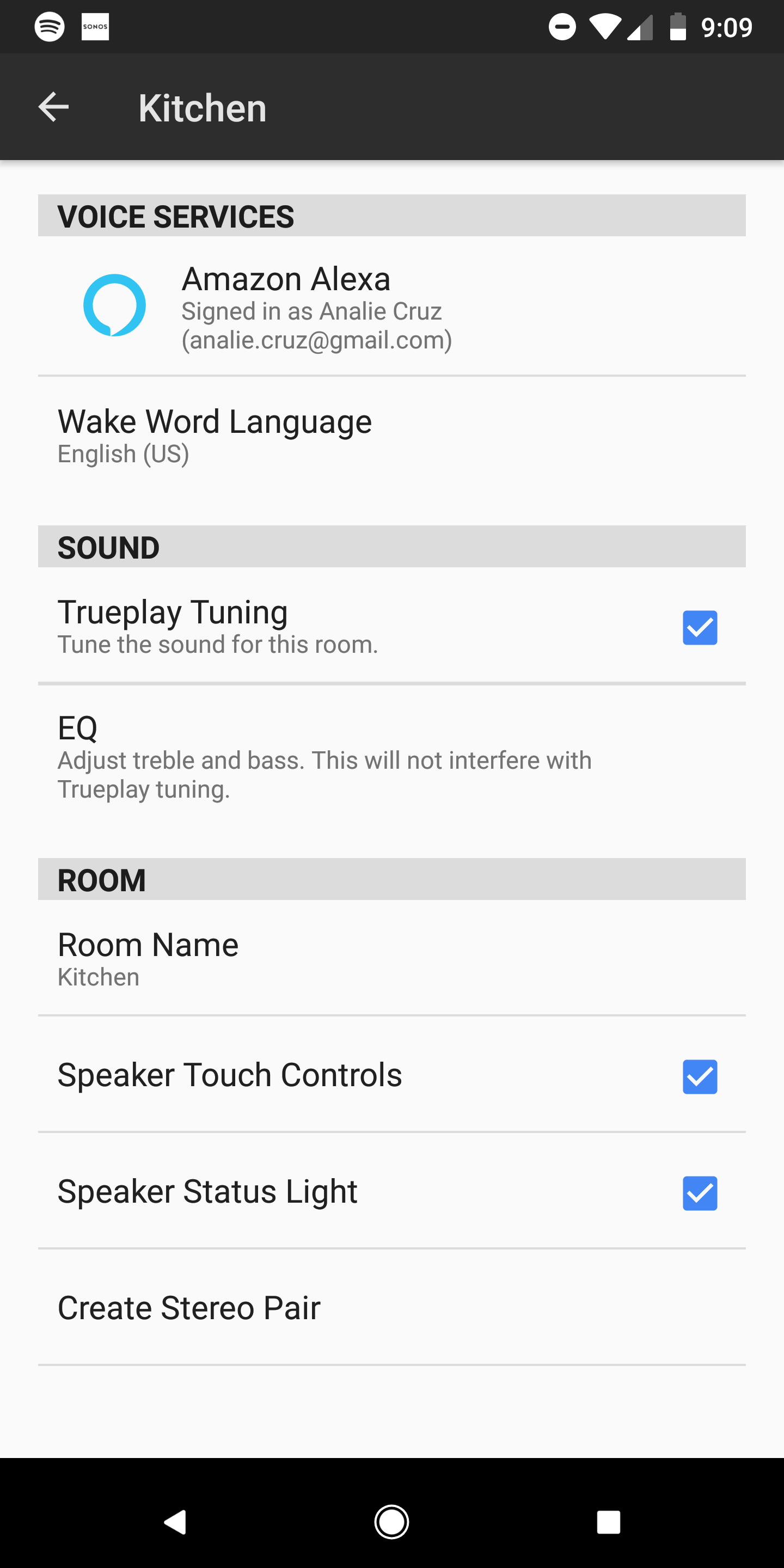Tap the system home button
The height and width of the screenshot is (1568, 784).
391,1522
